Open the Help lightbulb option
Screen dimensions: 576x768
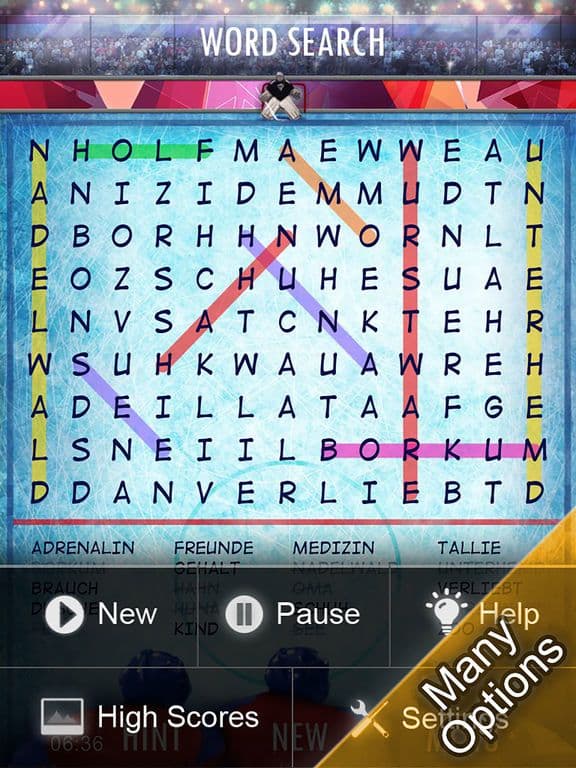482,613
